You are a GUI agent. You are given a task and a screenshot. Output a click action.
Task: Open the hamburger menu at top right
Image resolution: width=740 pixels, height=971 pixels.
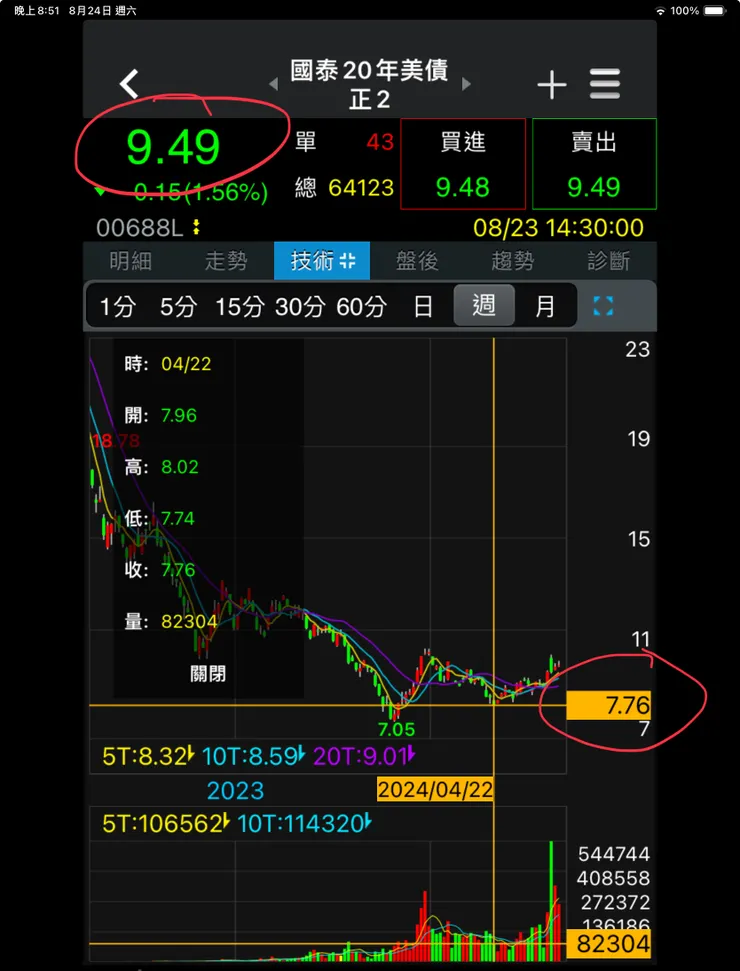pos(605,85)
